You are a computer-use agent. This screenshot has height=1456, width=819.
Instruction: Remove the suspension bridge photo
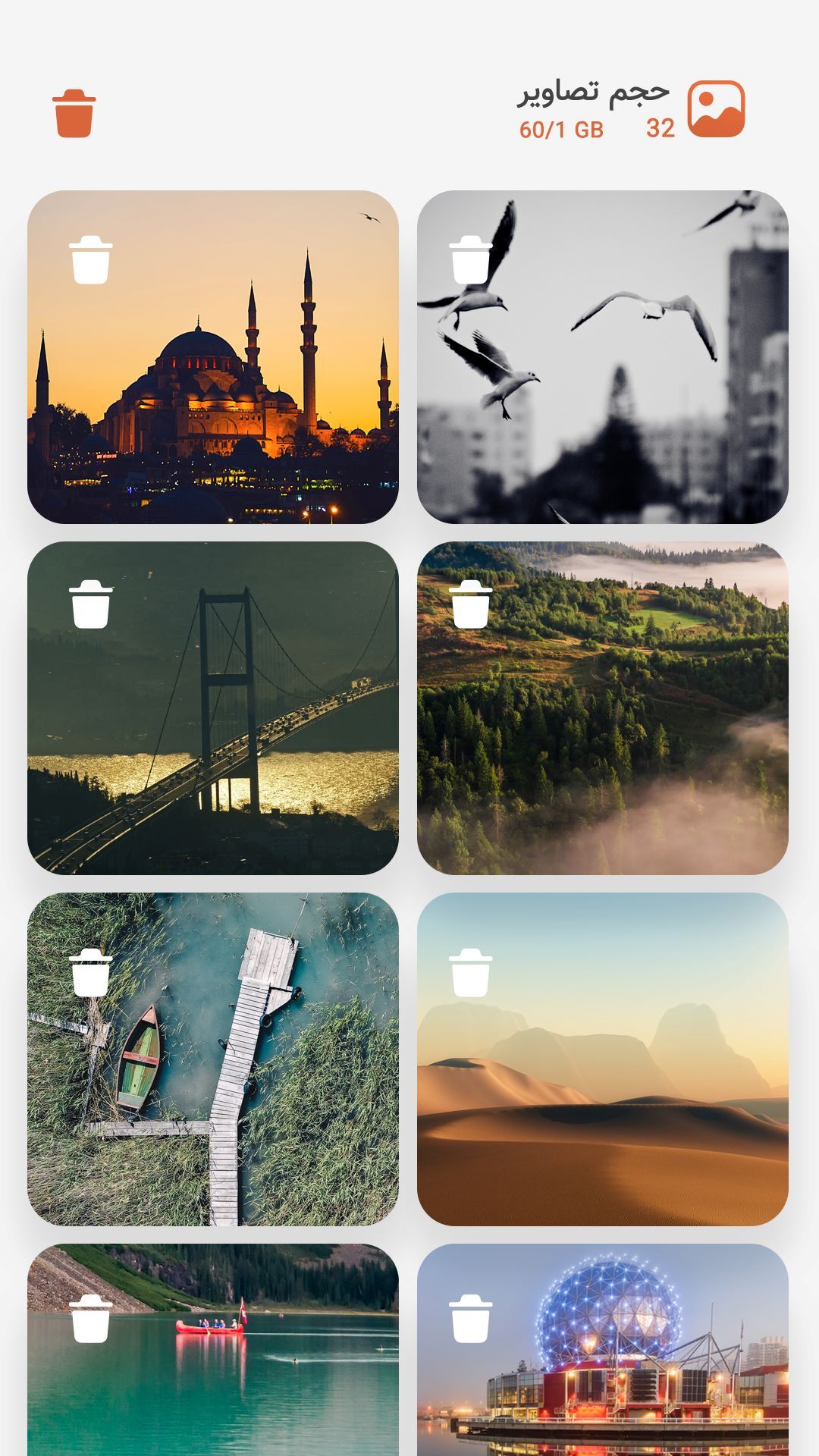[x=91, y=604]
